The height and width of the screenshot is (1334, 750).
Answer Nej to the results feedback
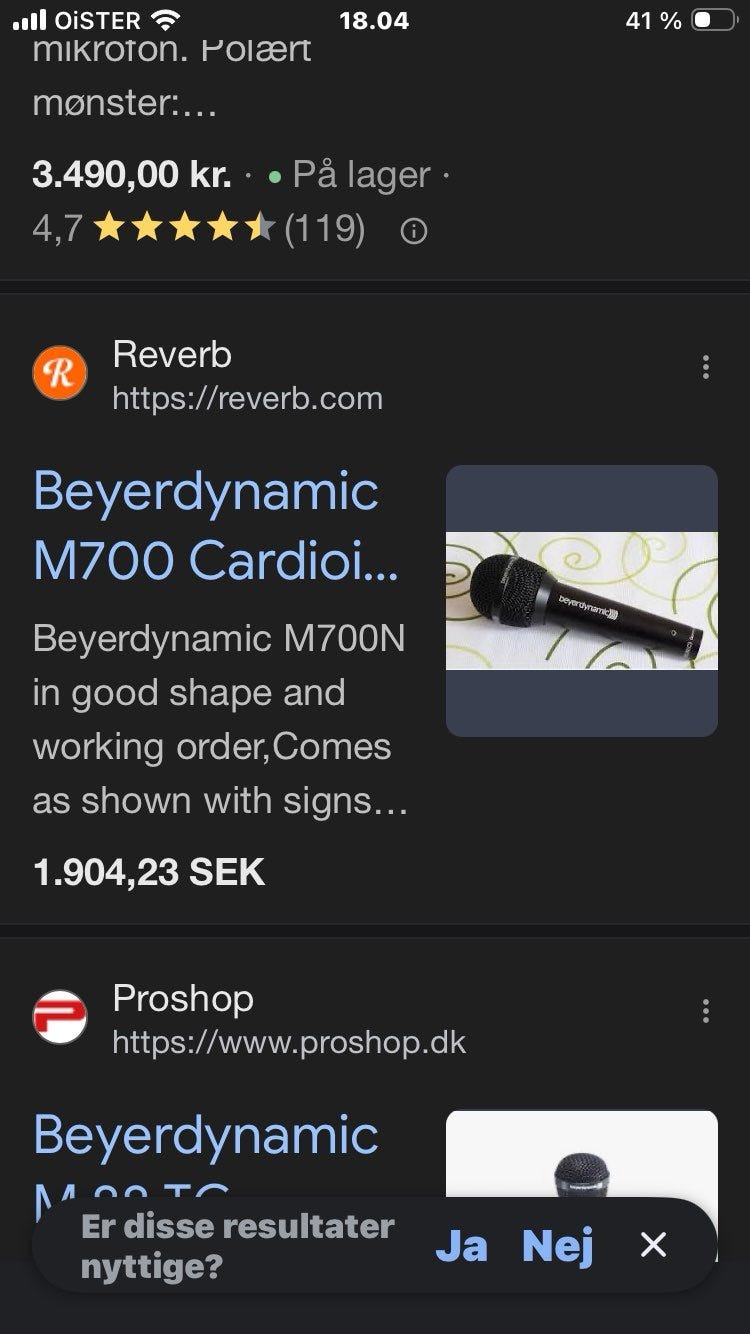pyautogui.click(x=558, y=1246)
